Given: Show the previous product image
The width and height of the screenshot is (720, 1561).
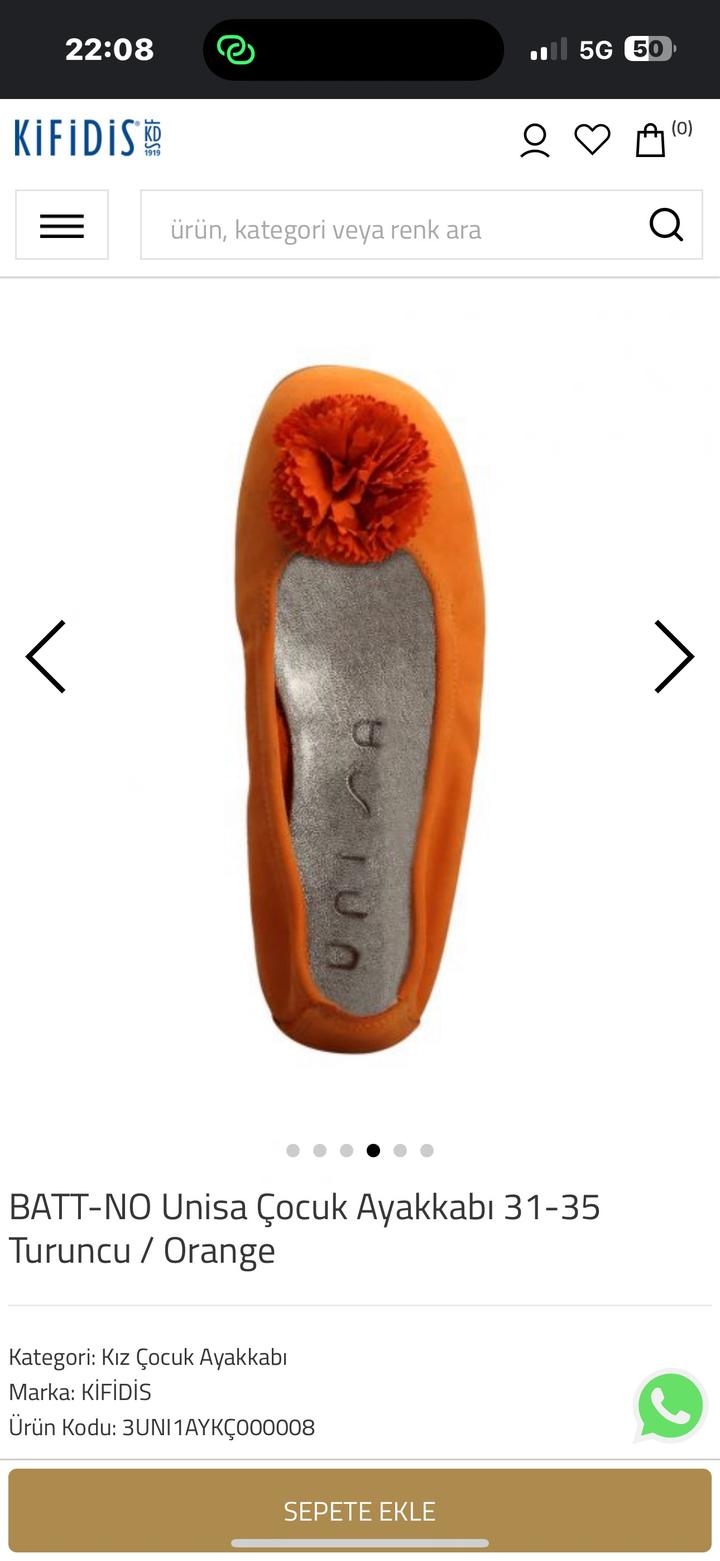Looking at the screenshot, I should (46, 656).
